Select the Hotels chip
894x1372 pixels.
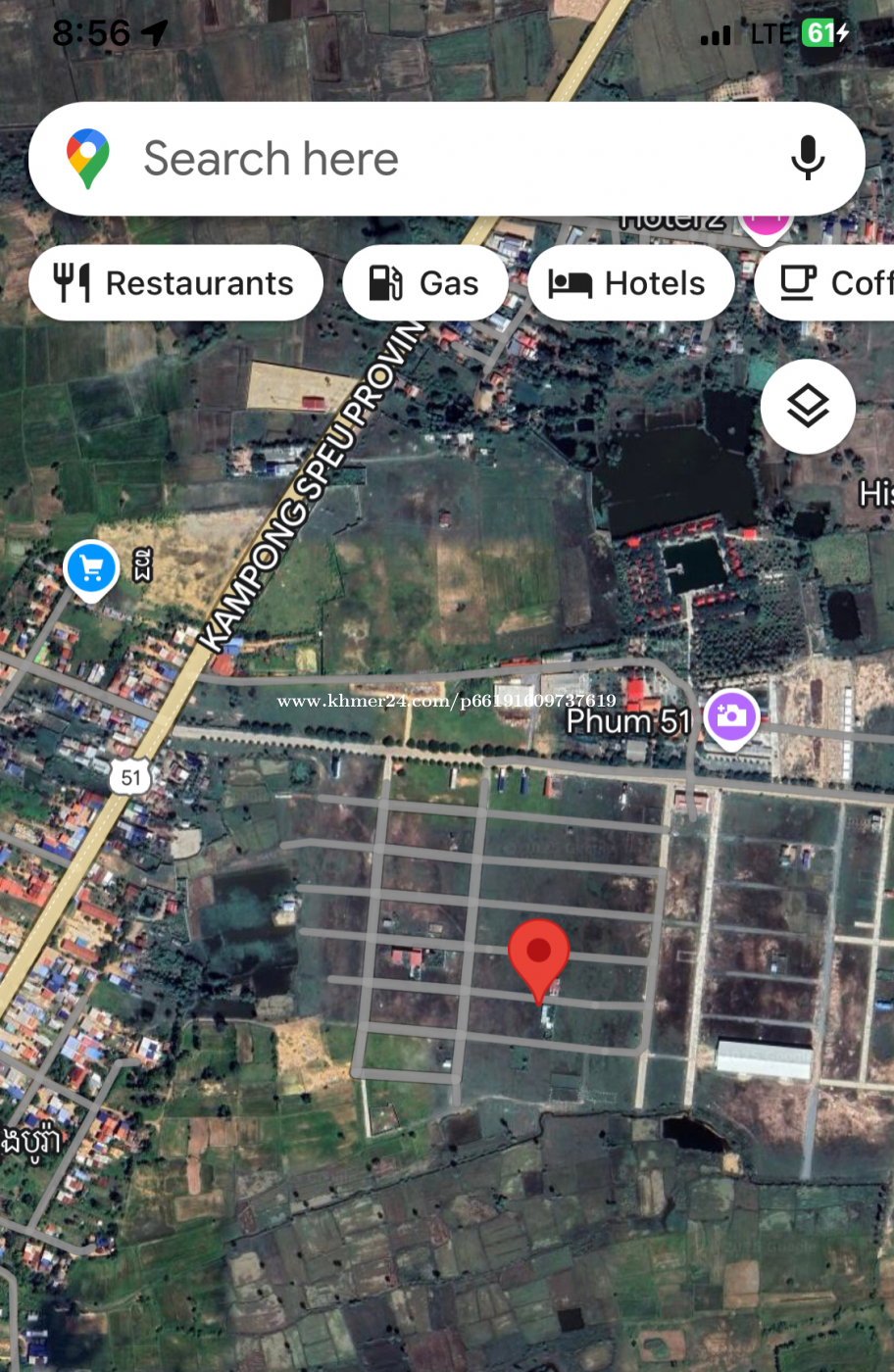click(x=630, y=283)
